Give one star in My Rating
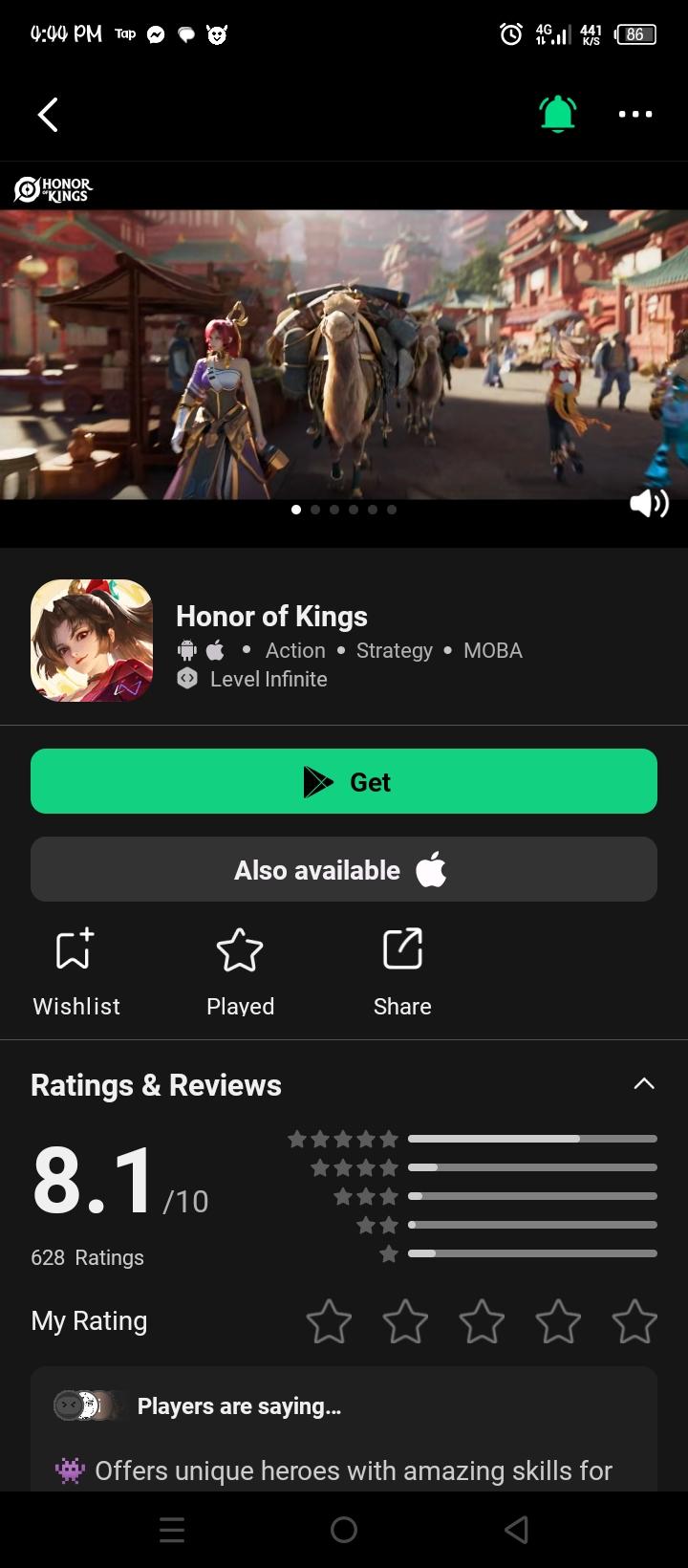688x1568 pixels. click(329, 1321)
